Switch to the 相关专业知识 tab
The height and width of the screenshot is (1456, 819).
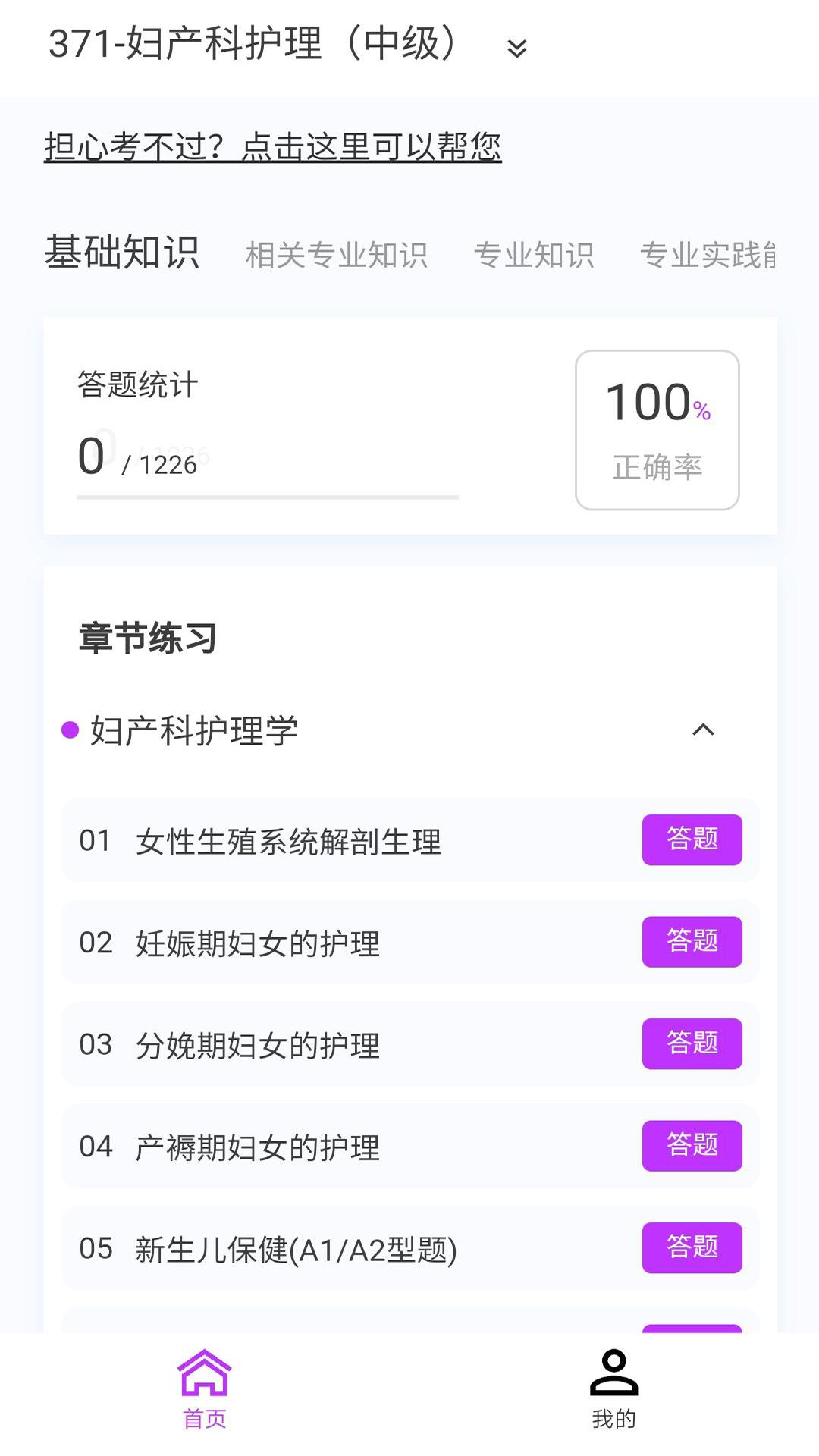coord(337,256)
